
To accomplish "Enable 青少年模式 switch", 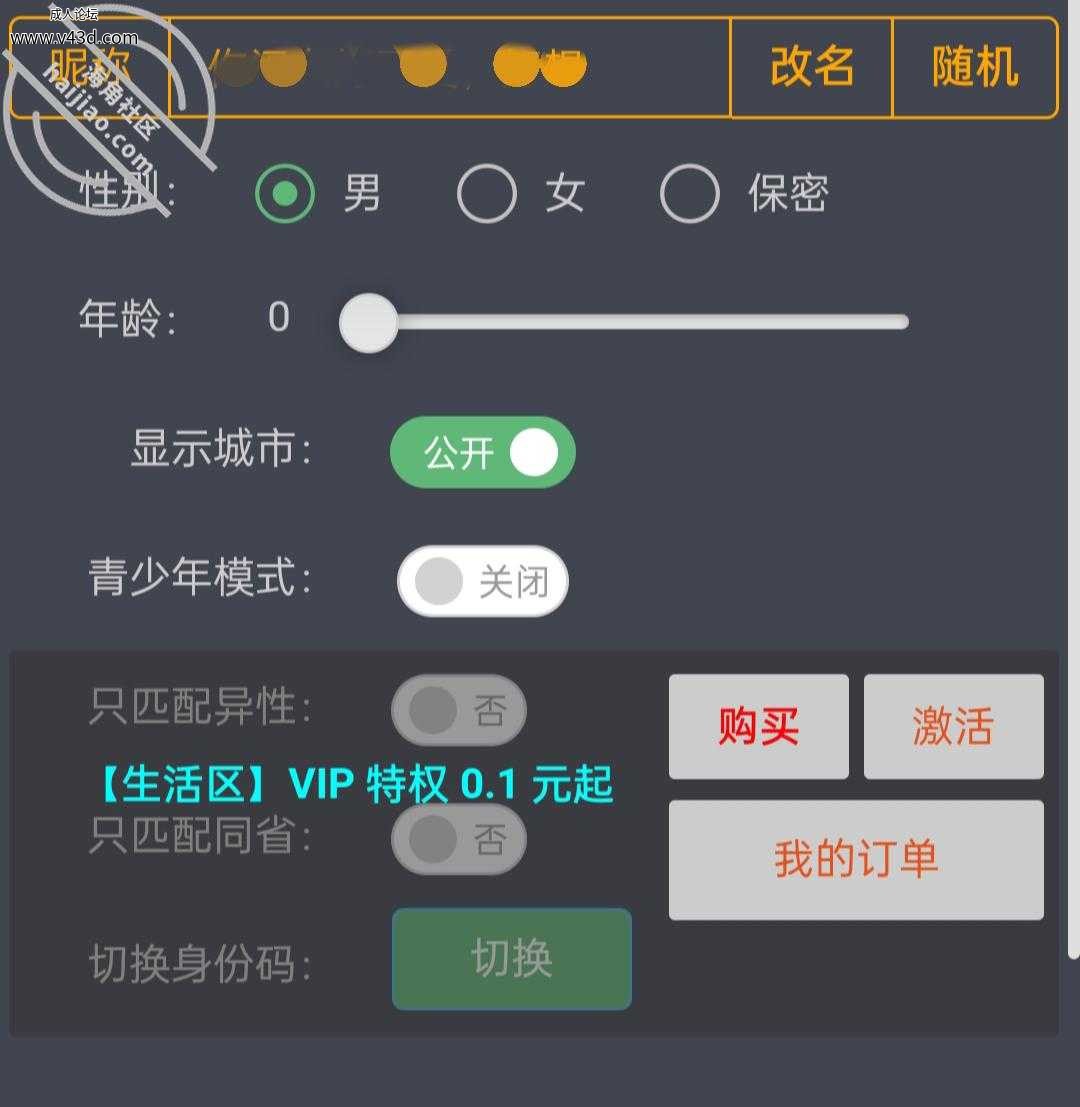I will point(483,581).
